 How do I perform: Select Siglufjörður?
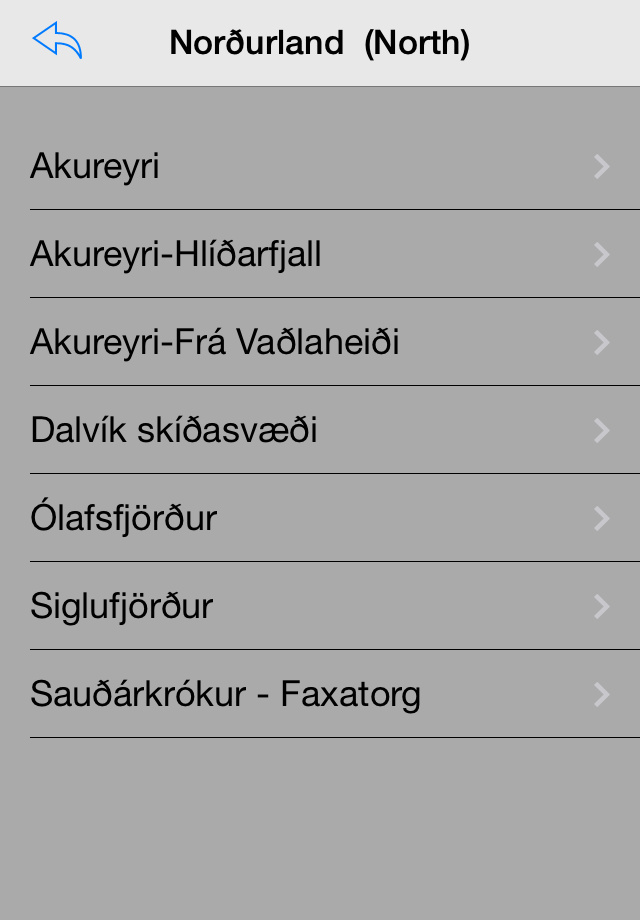click(x=320, y=607)
